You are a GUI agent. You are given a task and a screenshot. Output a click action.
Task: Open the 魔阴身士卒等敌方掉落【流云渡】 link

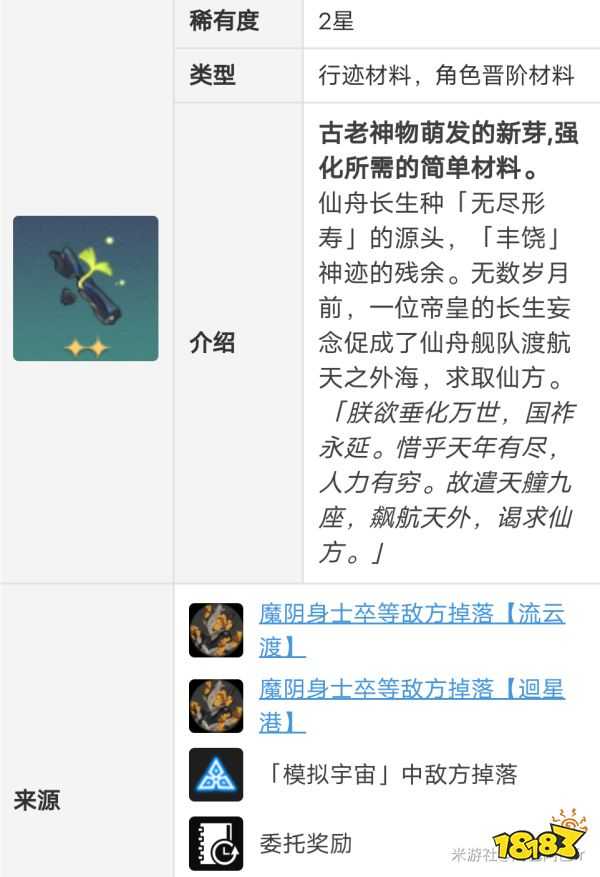click(410, 614)
